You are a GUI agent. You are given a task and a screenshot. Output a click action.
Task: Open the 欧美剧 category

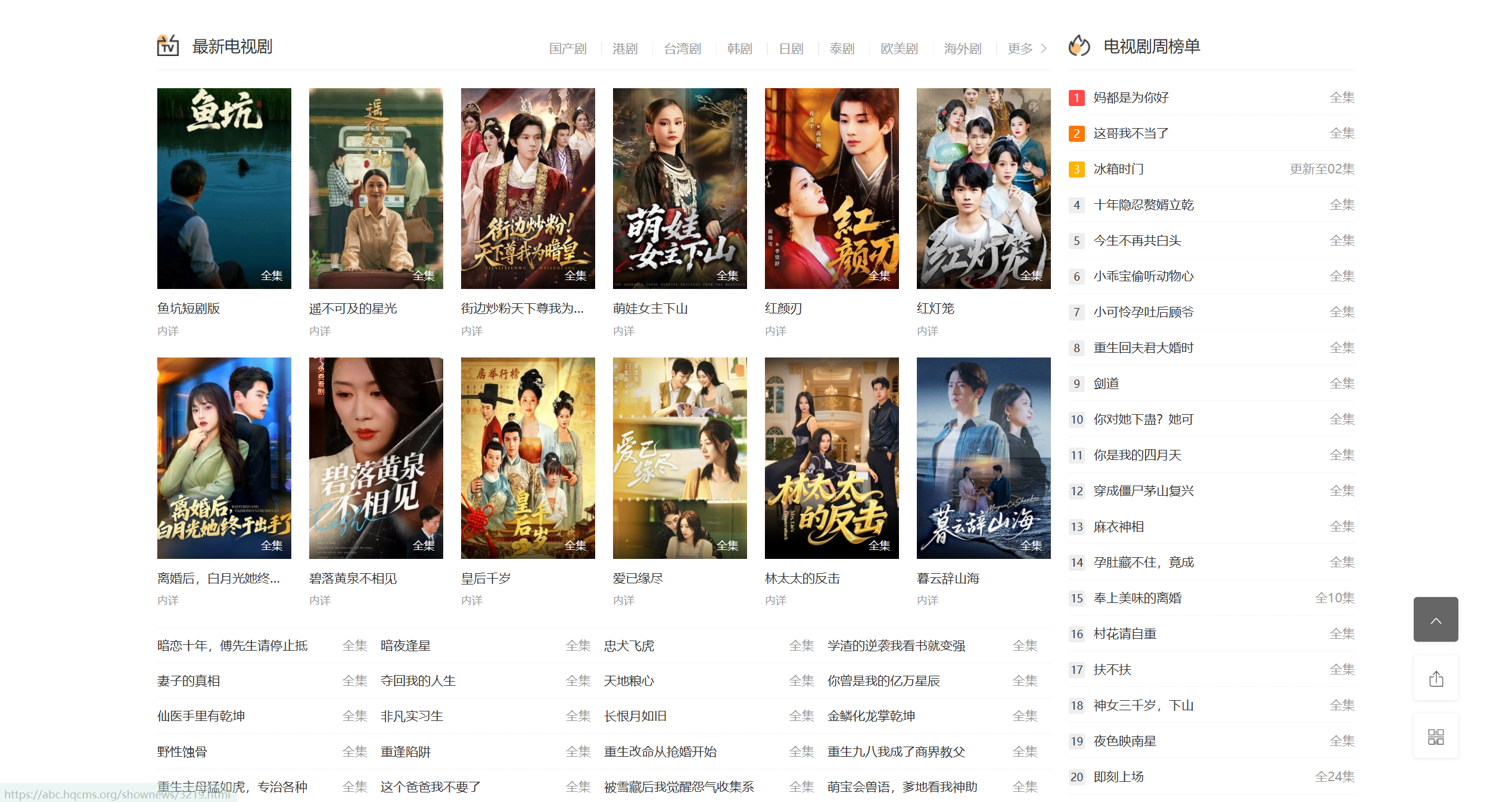(898, 48)
